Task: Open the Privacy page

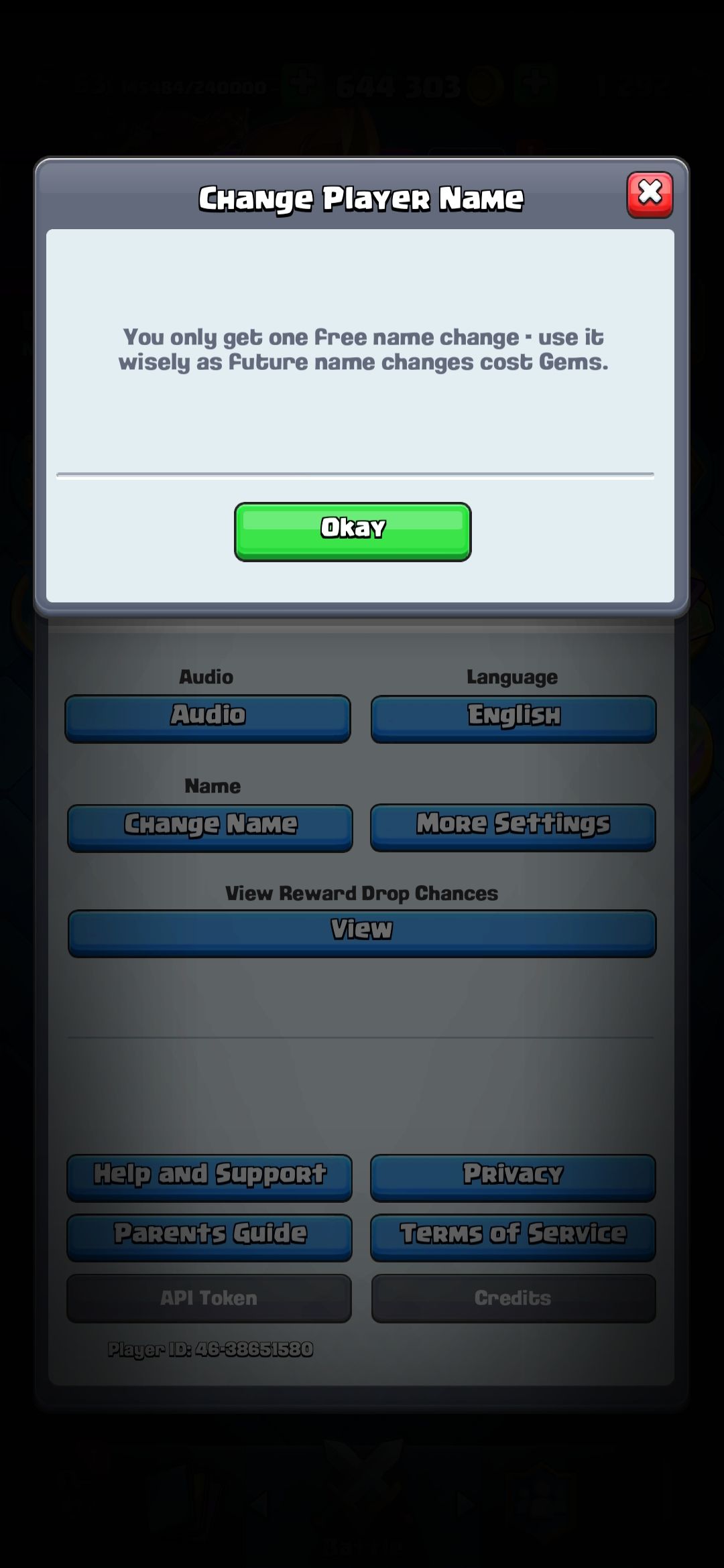Action: tap(513, 1177)
